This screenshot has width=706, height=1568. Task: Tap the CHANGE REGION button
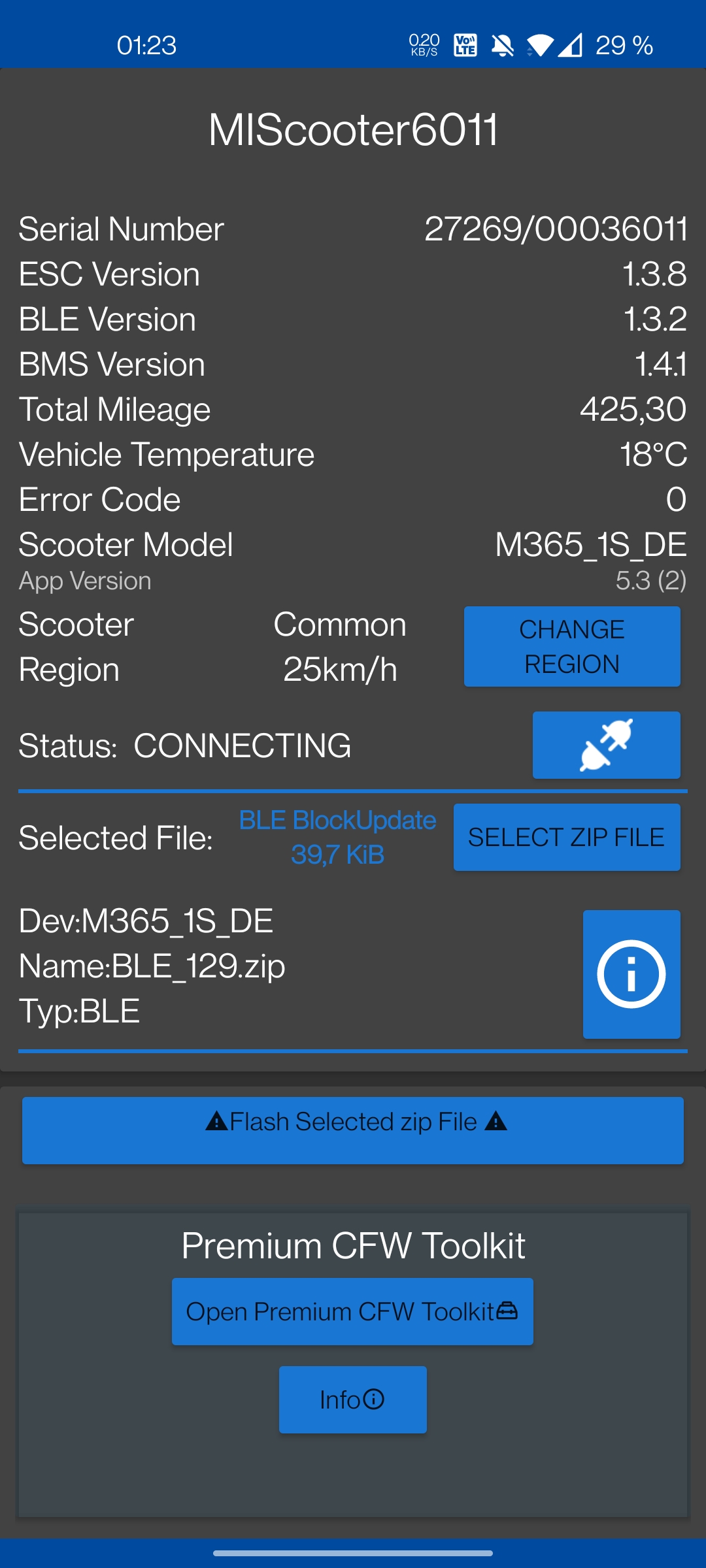tap(572, 647)
